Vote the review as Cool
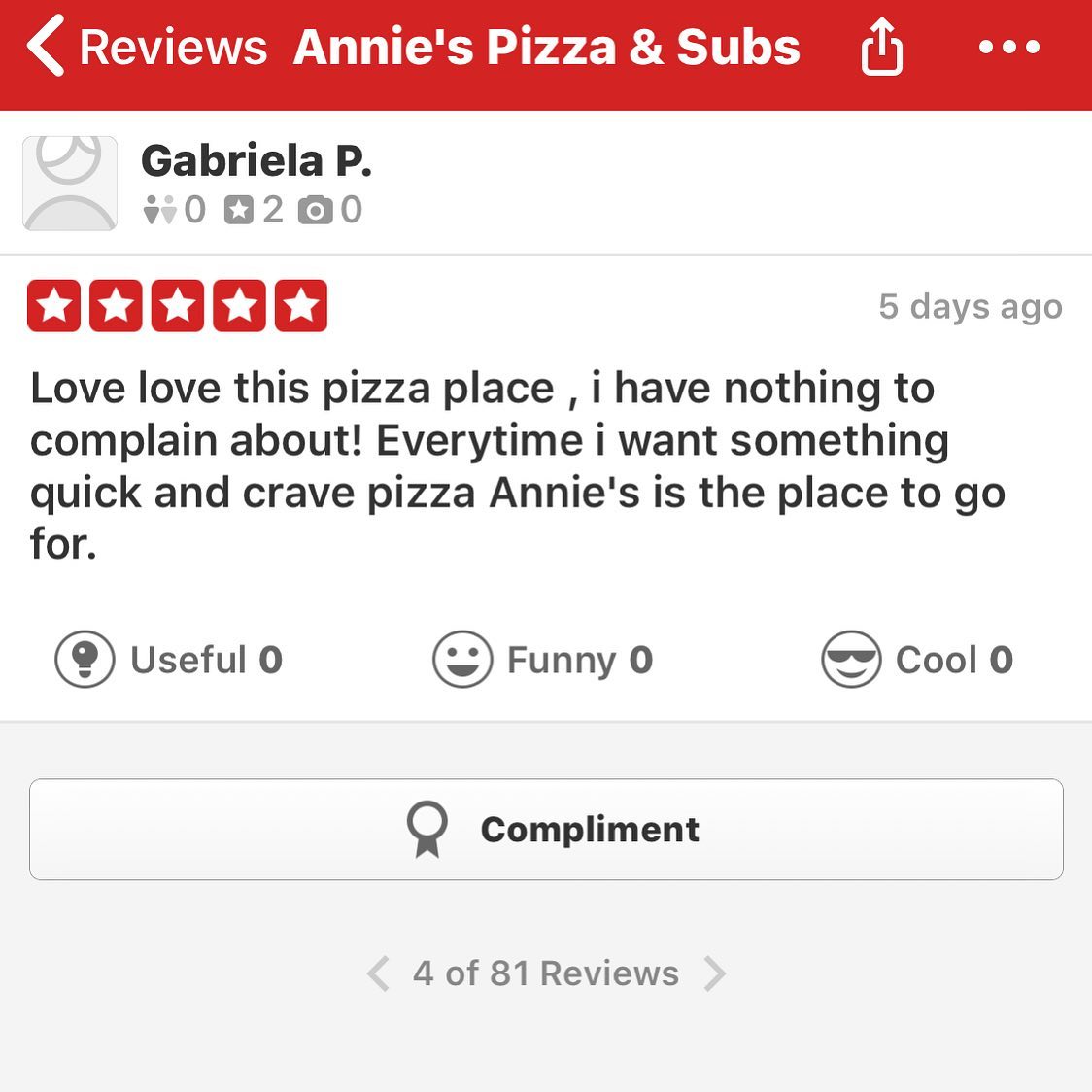1092x1092 pixels. tap(916, 660)
